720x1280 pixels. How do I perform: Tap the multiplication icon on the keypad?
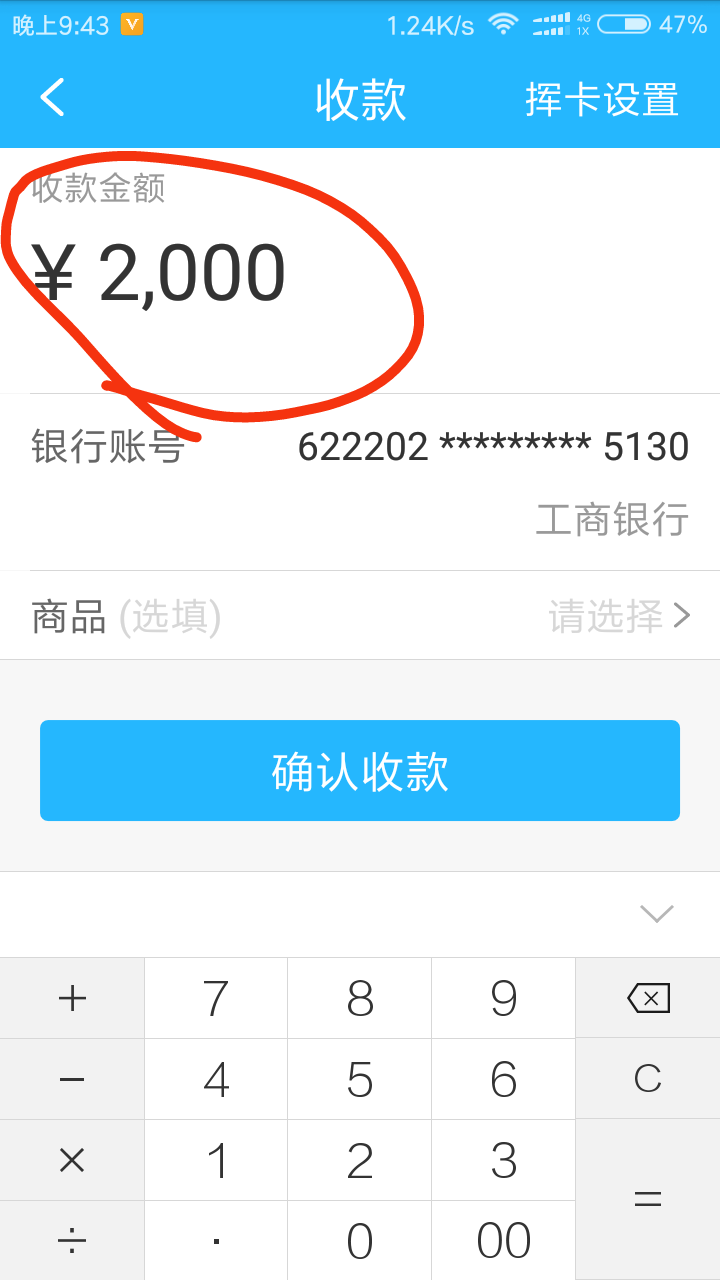[x=71, y=1159]
